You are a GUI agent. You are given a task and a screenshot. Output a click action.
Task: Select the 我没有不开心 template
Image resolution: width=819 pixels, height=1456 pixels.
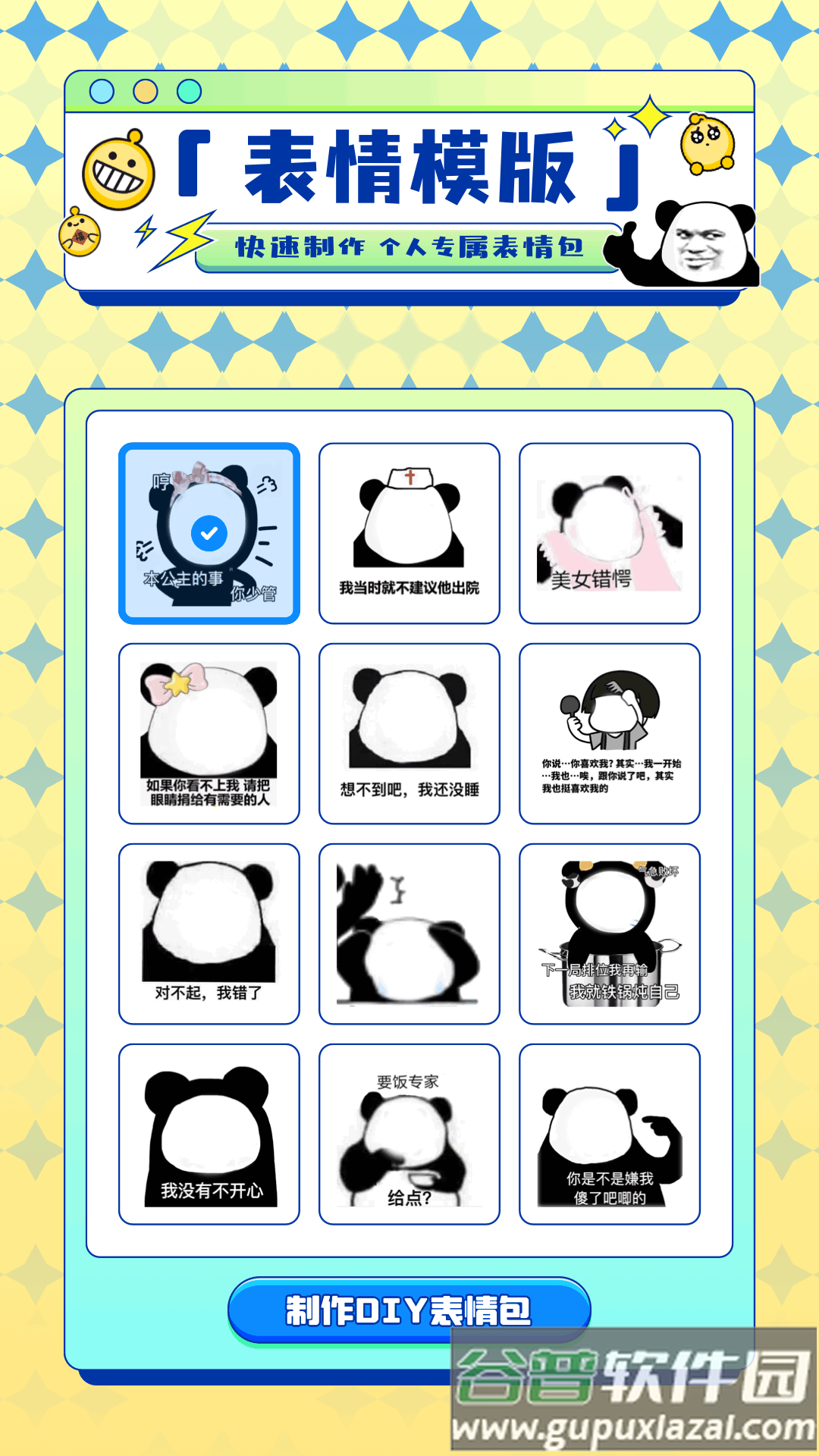[x=209, y=1134]
